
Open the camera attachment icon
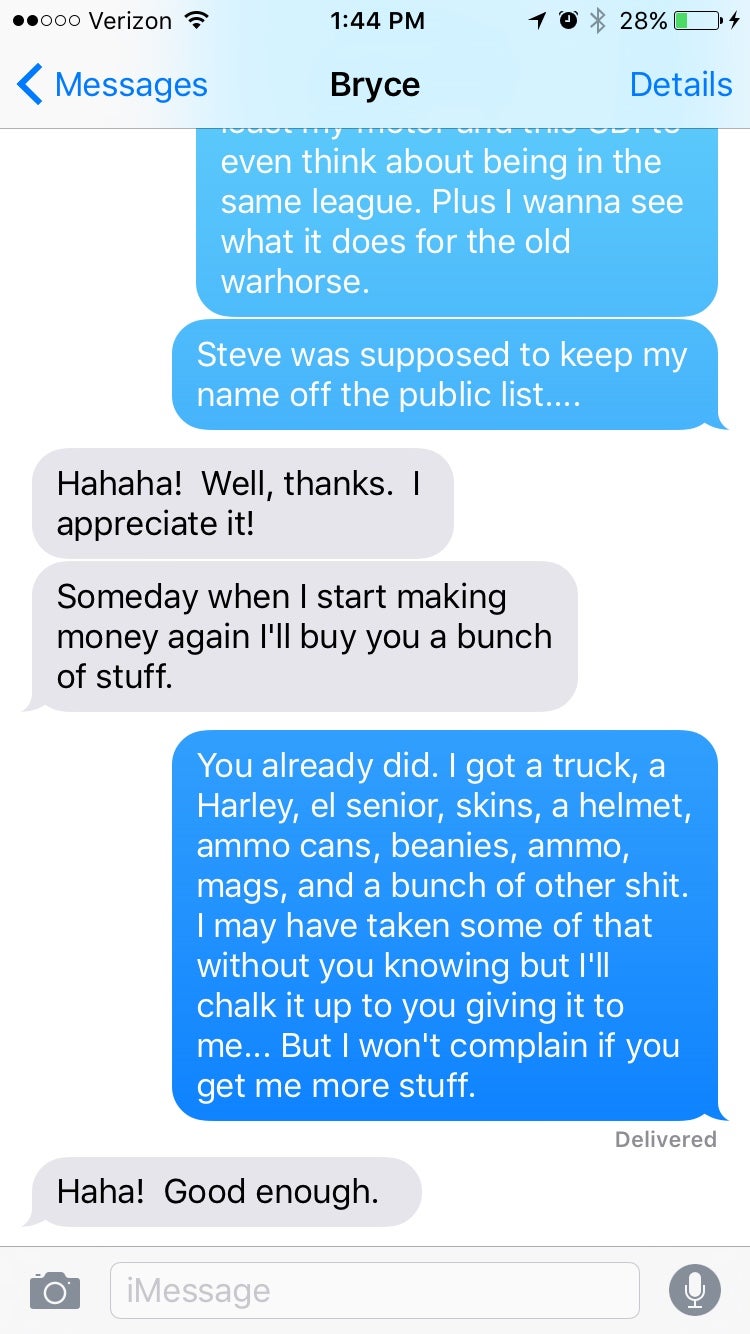point(54,1290)
